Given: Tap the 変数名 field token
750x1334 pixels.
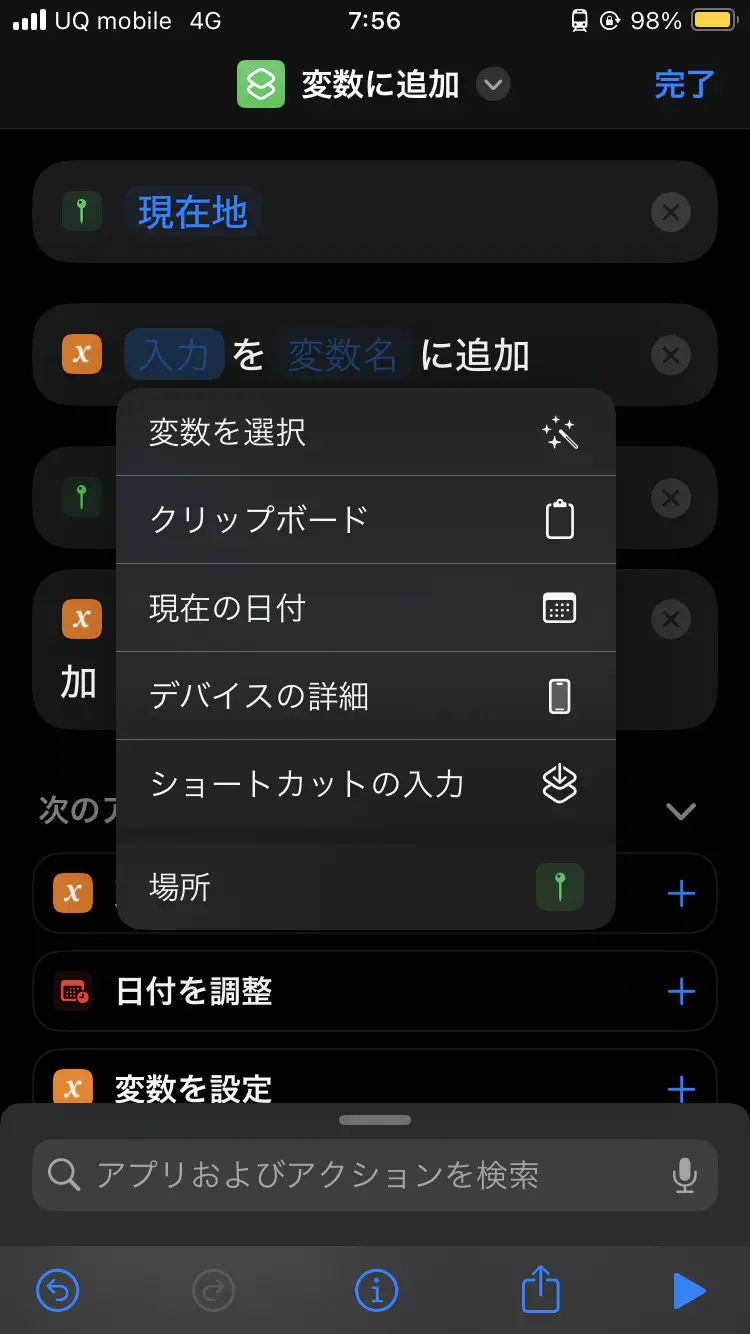Looking at the screenshot, I should pyautogui.click(x=342, y=355).
